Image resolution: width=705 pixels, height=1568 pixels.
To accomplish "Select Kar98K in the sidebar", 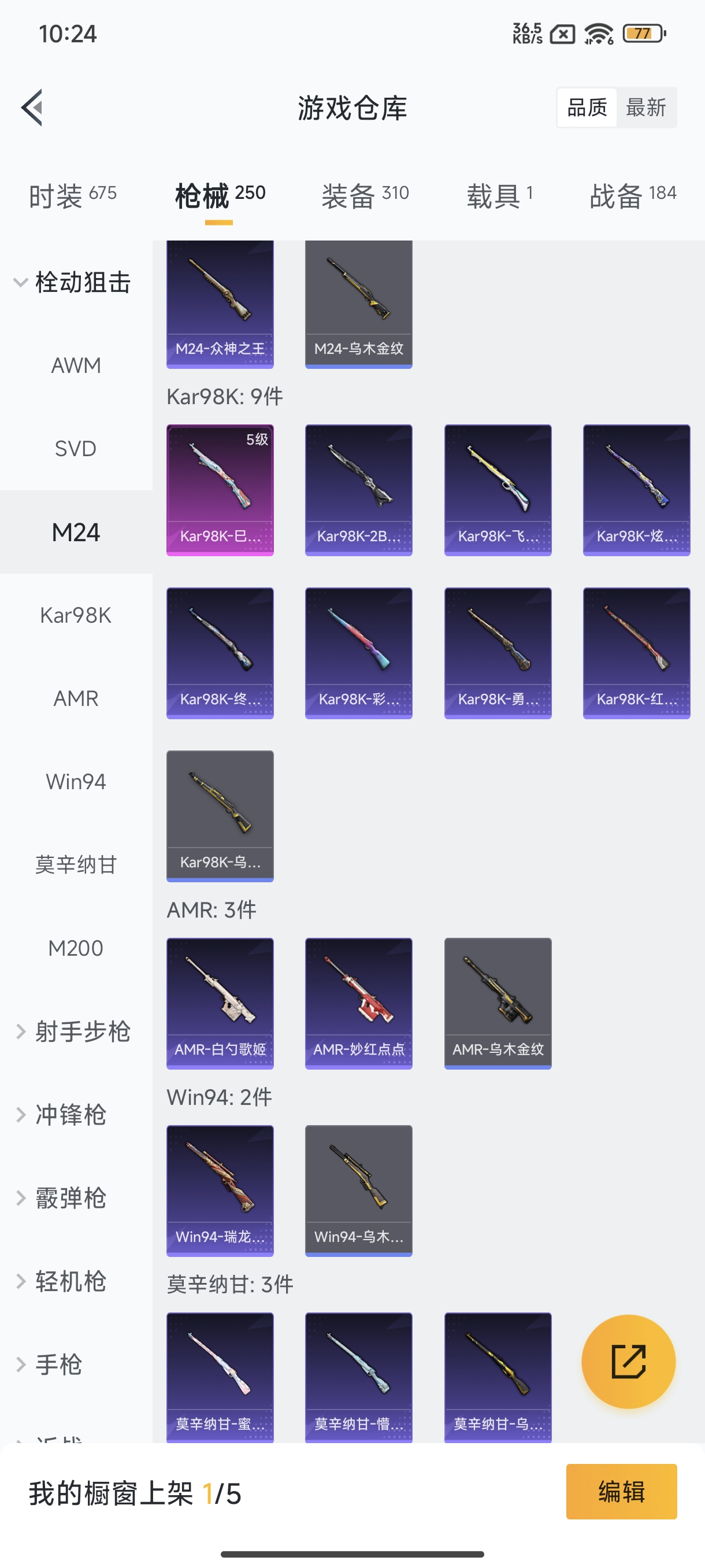I will click(x=75, y=615).
